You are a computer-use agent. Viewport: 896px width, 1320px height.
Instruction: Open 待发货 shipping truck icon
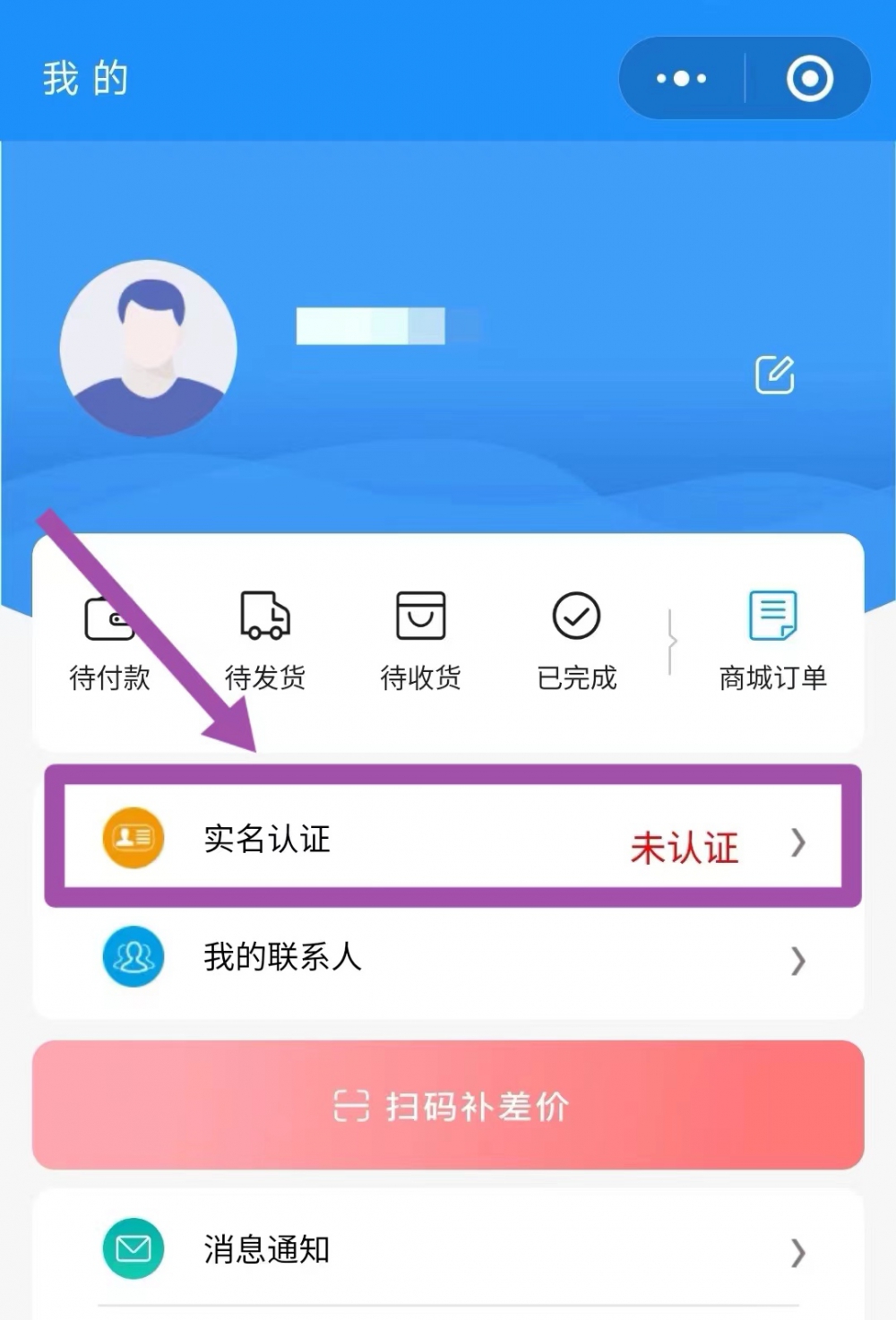coord(264,614)
